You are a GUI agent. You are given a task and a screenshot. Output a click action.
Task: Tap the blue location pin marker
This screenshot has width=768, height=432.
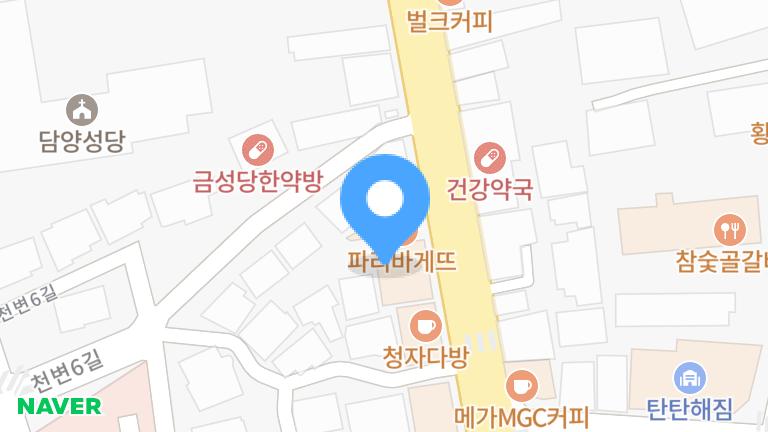pos(385,201)
